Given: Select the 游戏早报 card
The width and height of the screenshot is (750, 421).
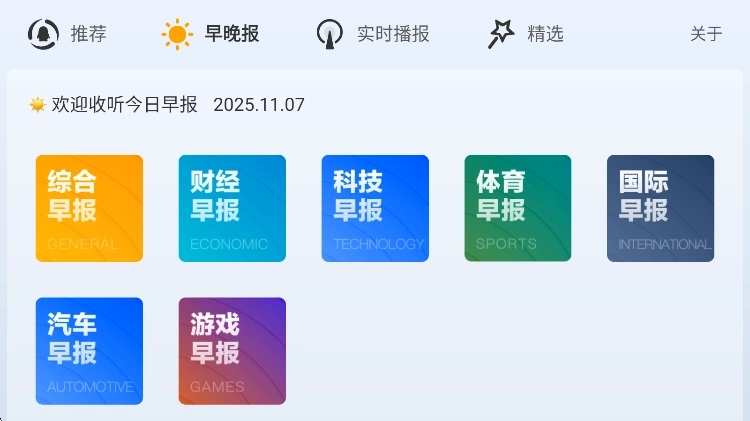Looking at the screenshot, I should click(x=232, y=351).
